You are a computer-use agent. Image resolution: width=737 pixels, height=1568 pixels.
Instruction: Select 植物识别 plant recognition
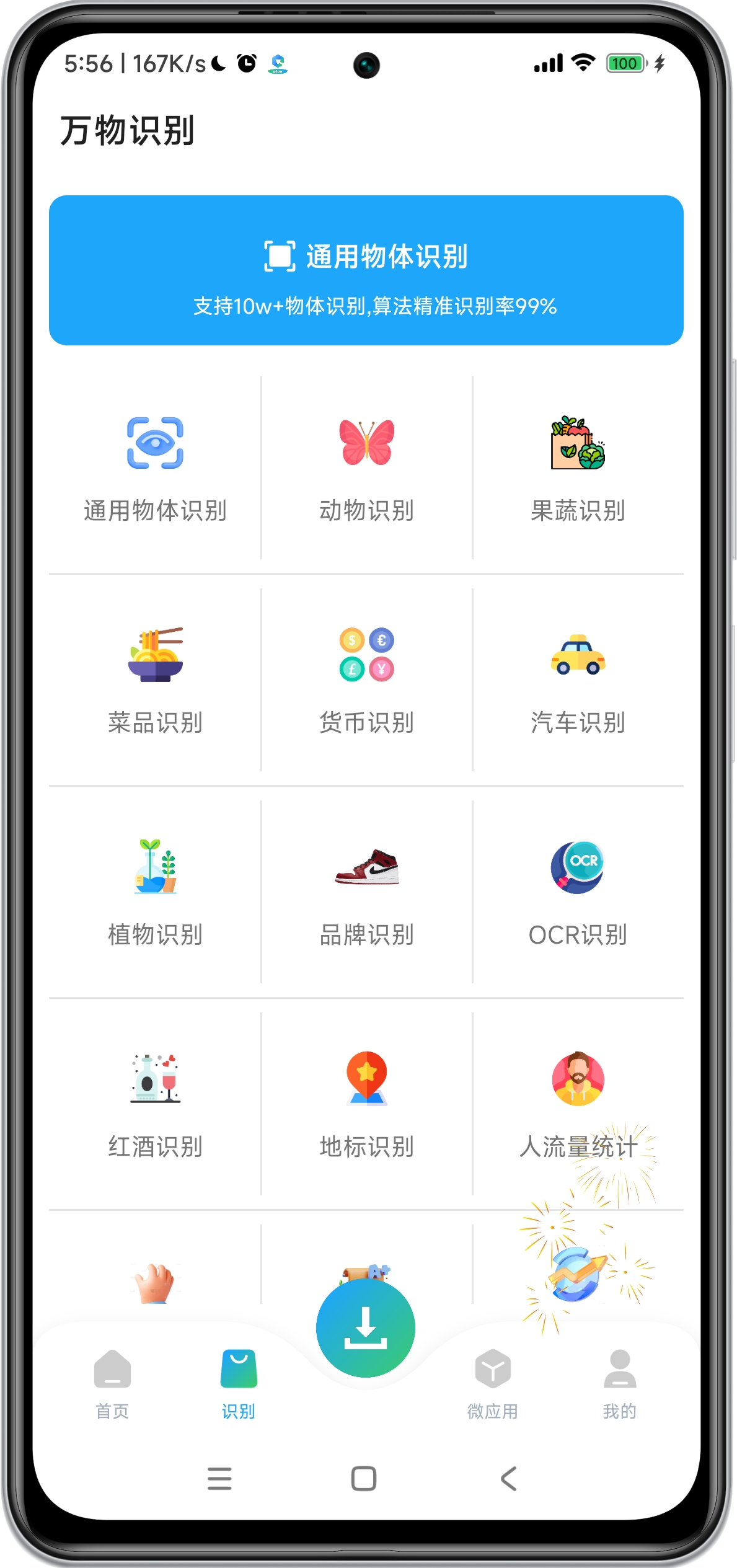coord(155,893)
